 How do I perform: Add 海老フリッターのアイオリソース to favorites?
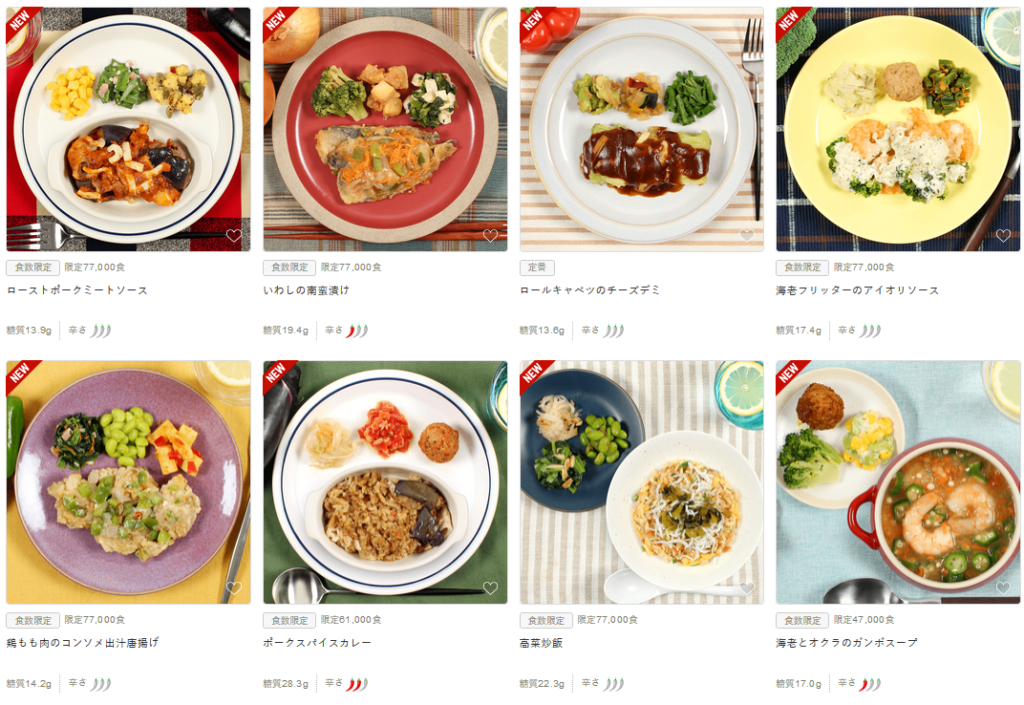1003,236
